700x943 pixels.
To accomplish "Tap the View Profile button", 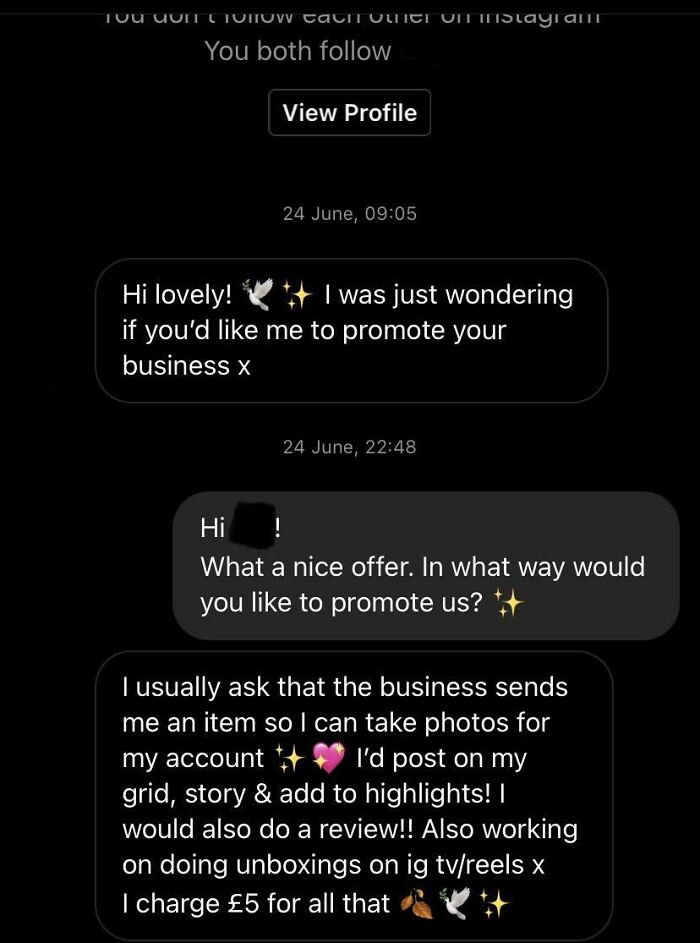I will pos(349,113).
